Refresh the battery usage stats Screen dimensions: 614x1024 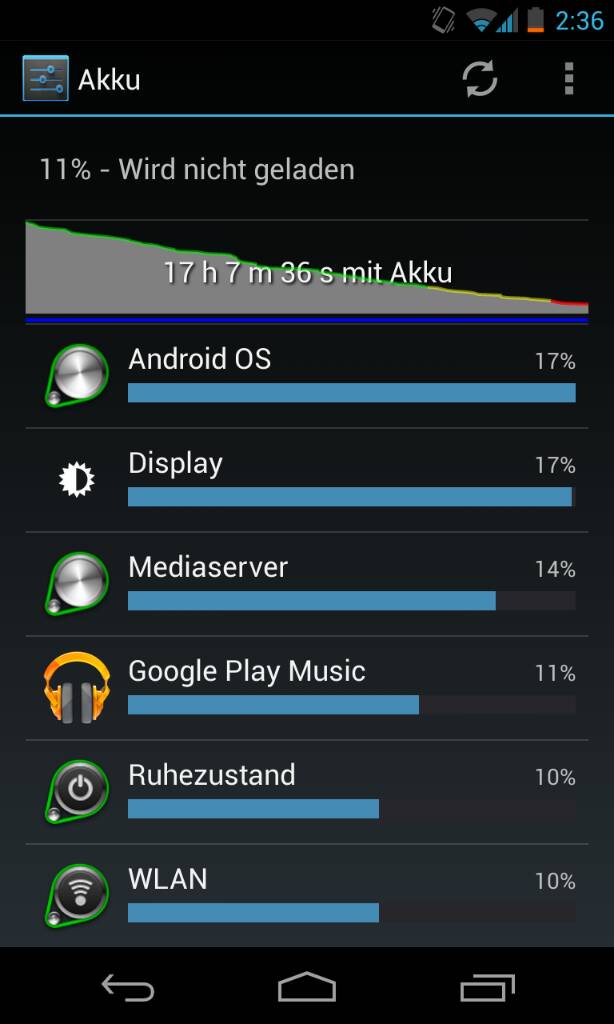tap(480, 79)
